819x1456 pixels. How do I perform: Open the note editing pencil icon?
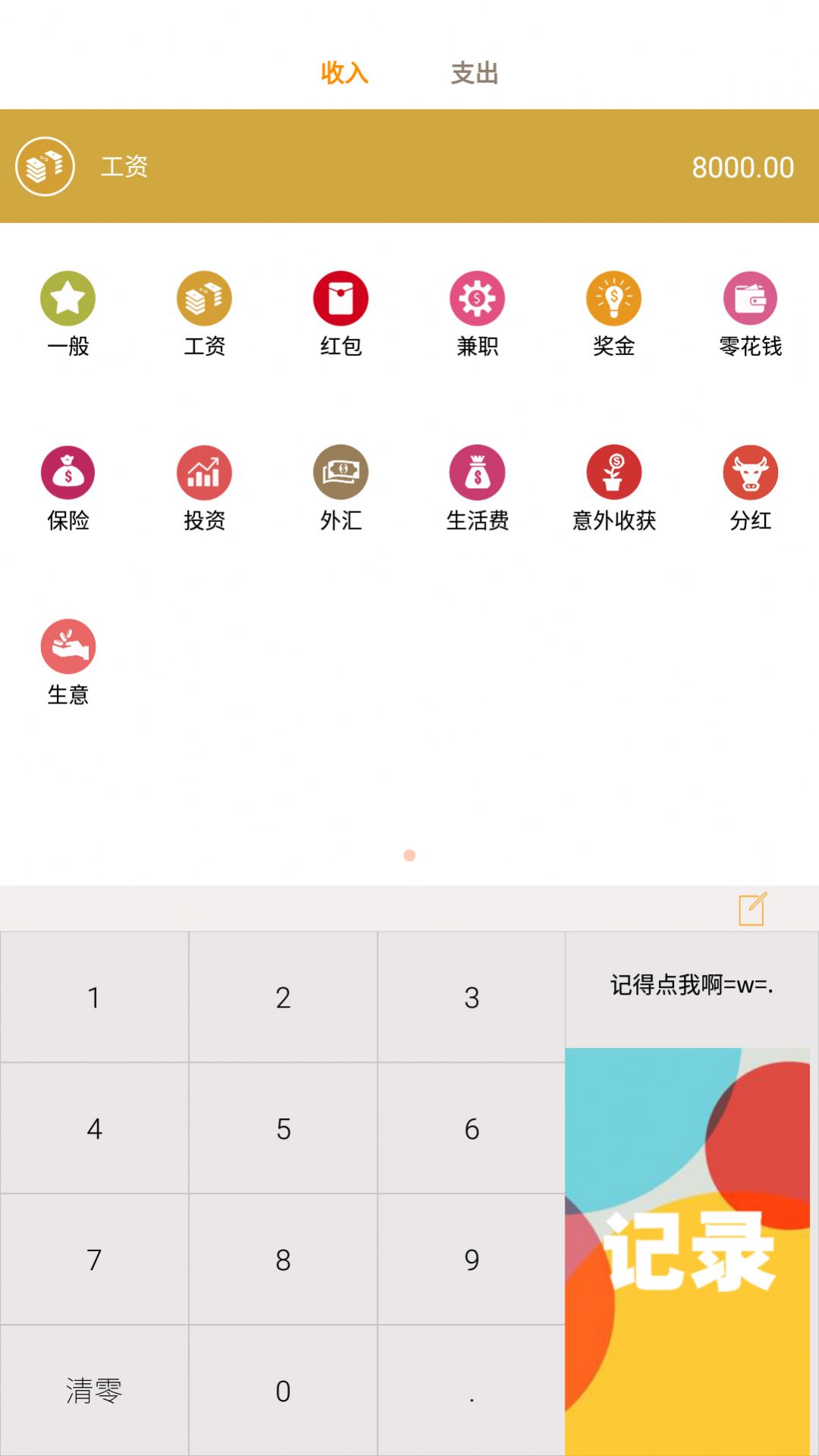[x=751, y=908]
